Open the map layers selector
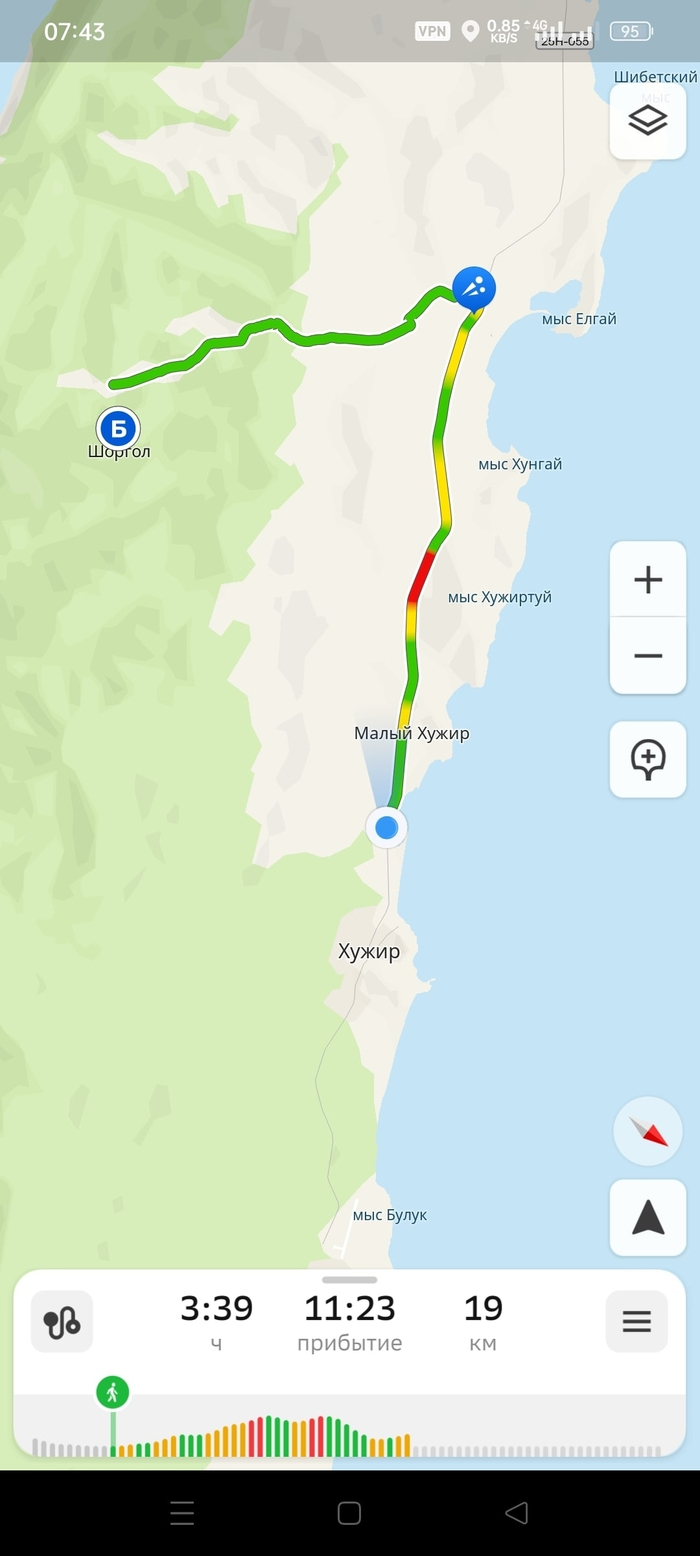 point(648,121)
